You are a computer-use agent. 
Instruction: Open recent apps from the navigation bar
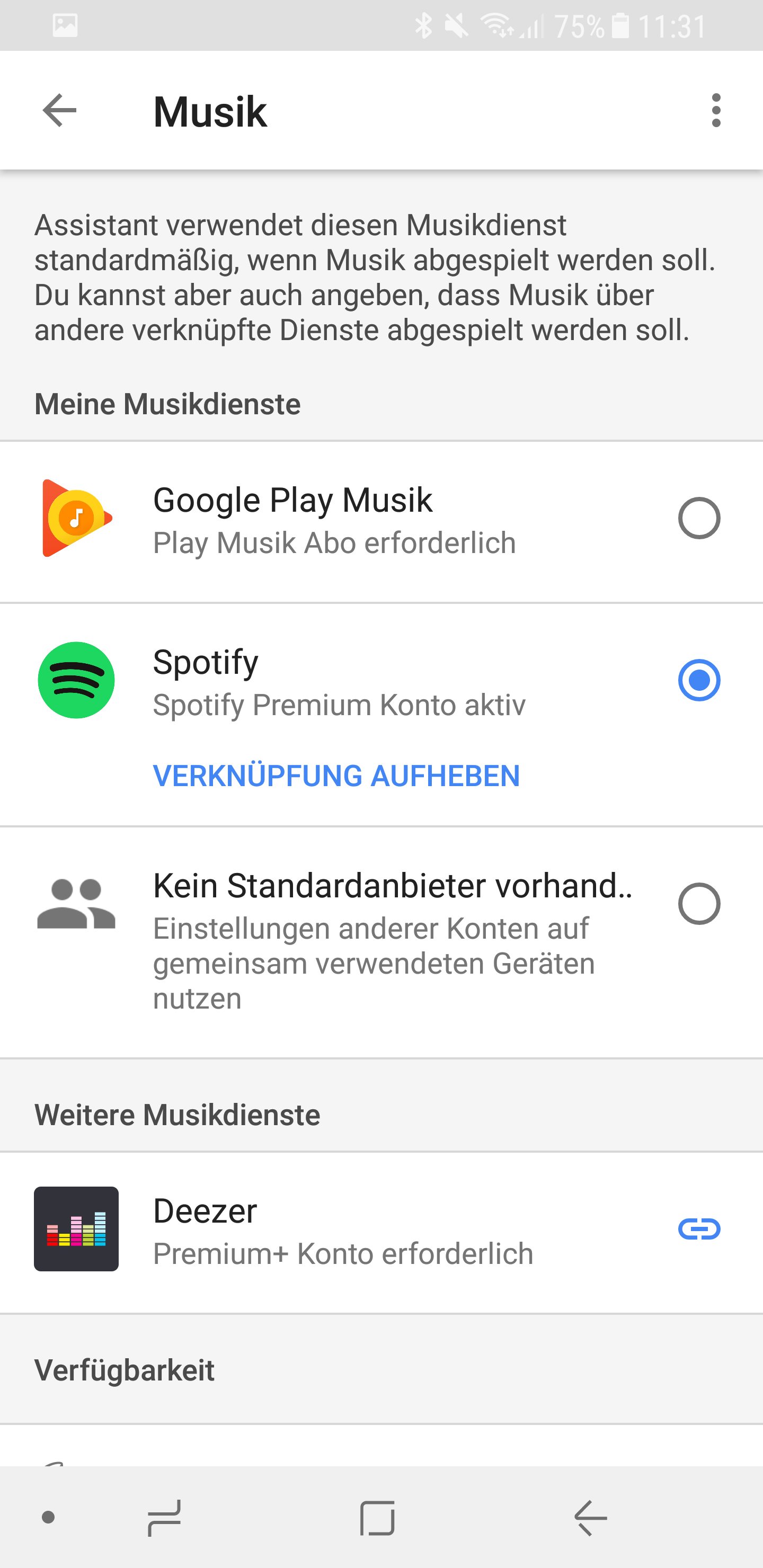pos(164,1518)
